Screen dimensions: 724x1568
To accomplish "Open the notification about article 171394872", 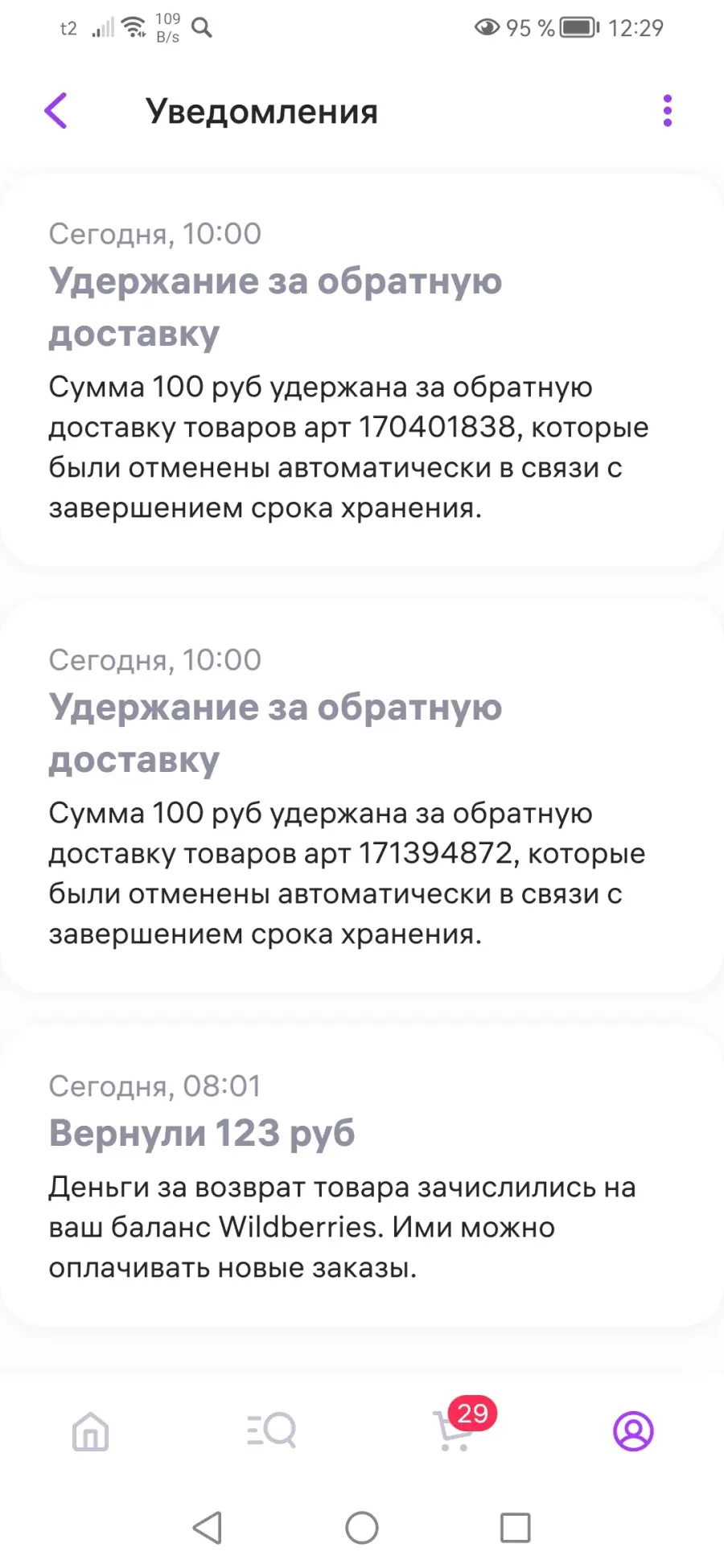I will pos(362,797).
